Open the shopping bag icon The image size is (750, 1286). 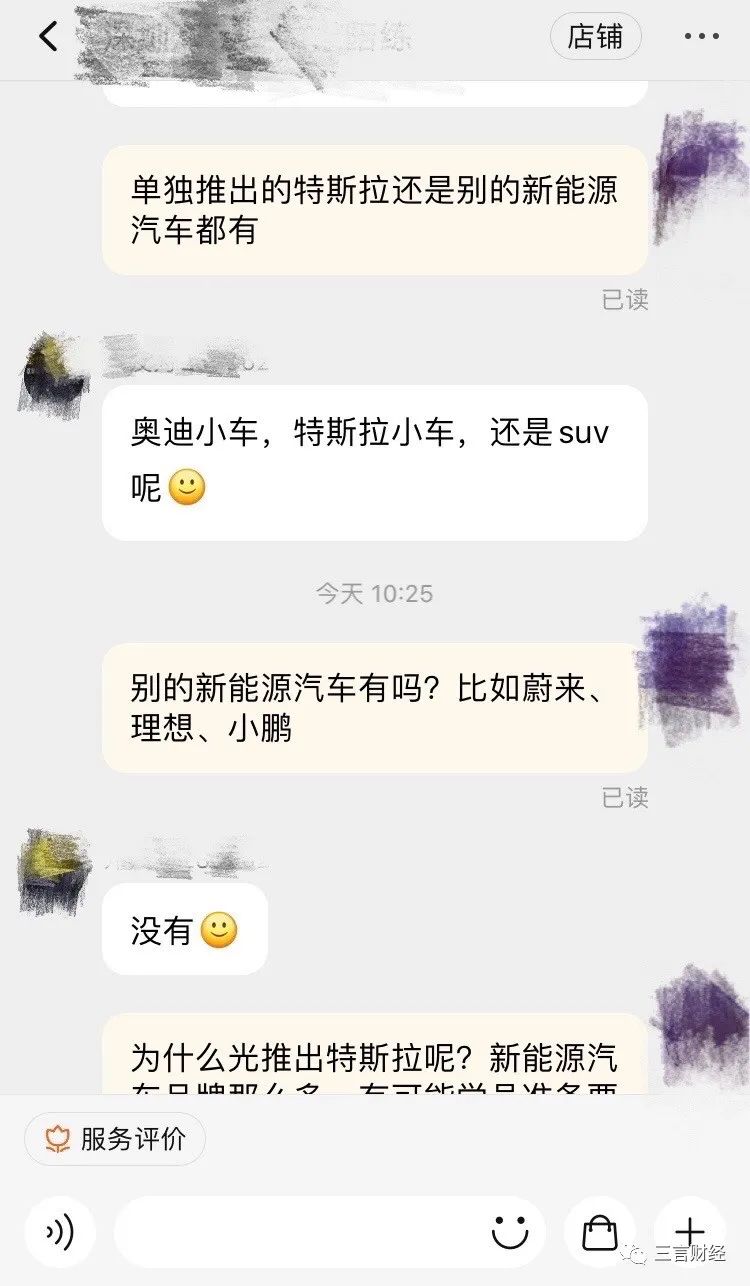(600, 1232)
